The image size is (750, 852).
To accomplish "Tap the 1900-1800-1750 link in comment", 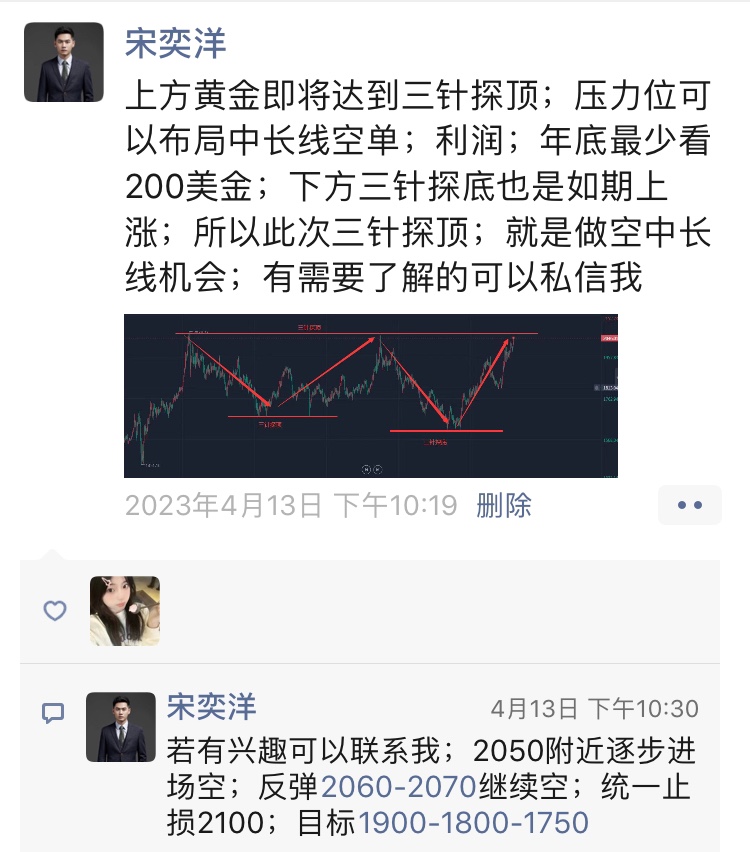I will coord(473,823).
